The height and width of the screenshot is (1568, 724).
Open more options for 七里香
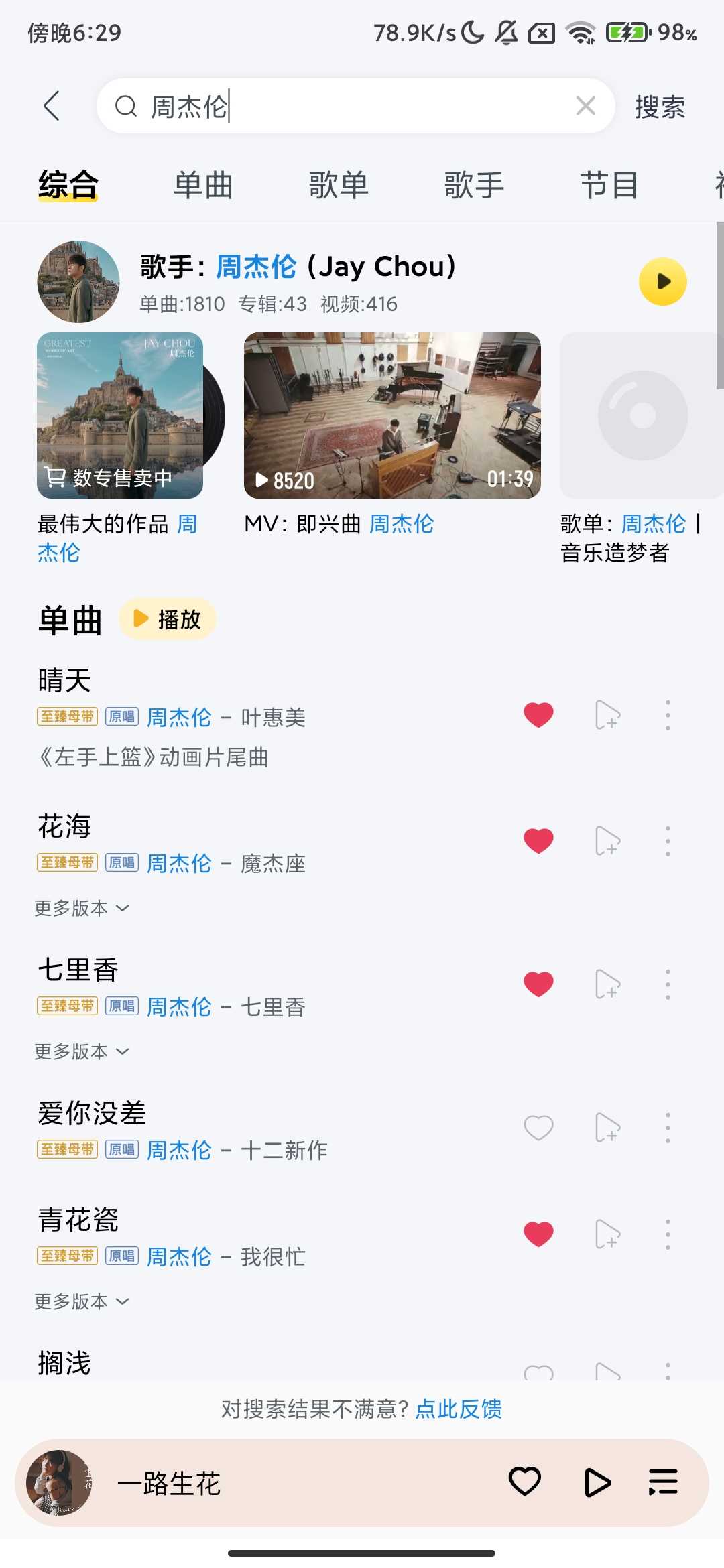click(668, 984)
